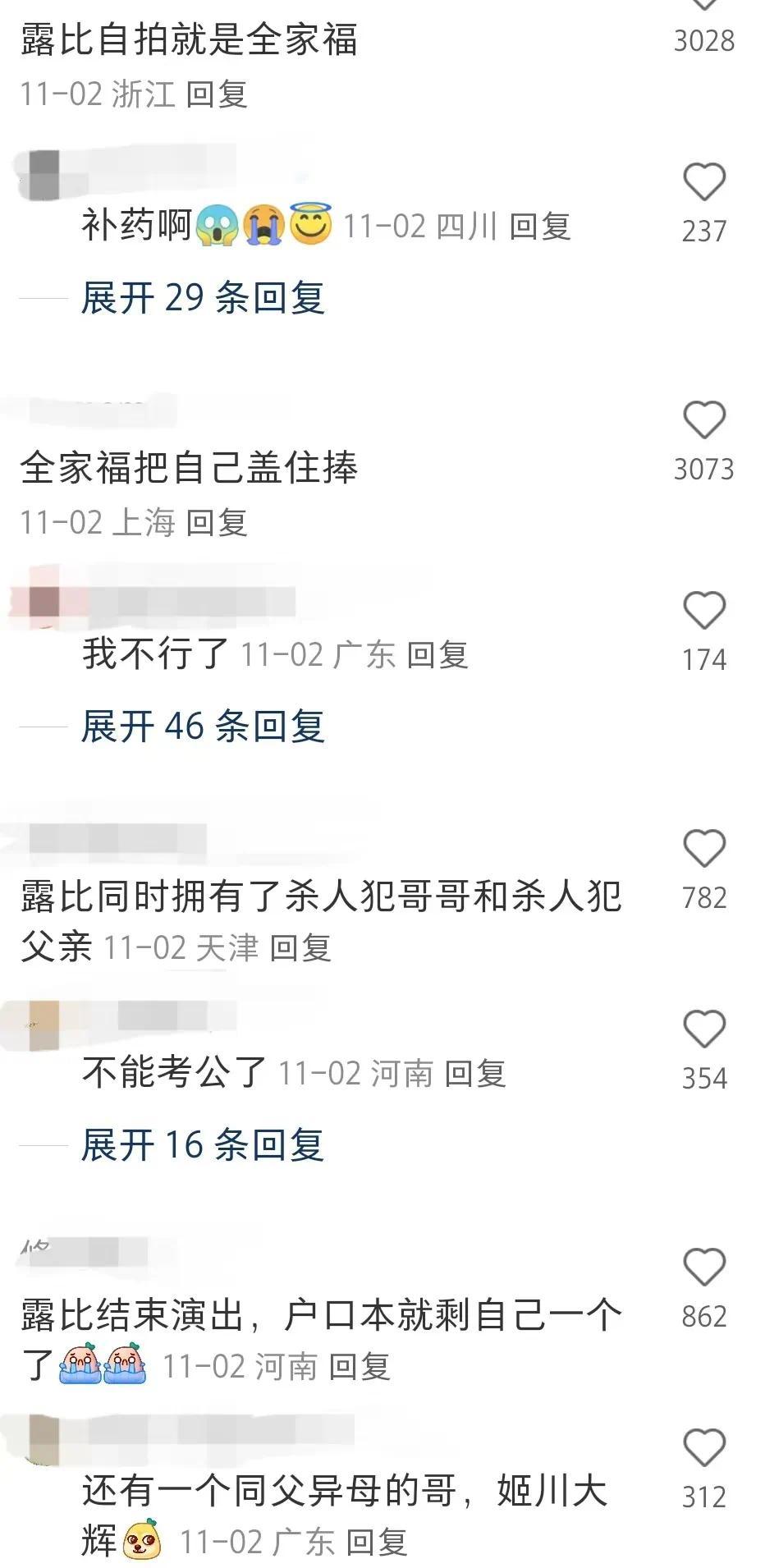The height and width of the screenshot is (1568, 765).
Task: Like the comment about 杀人犯哥哥
Action: tap(704, 849)
